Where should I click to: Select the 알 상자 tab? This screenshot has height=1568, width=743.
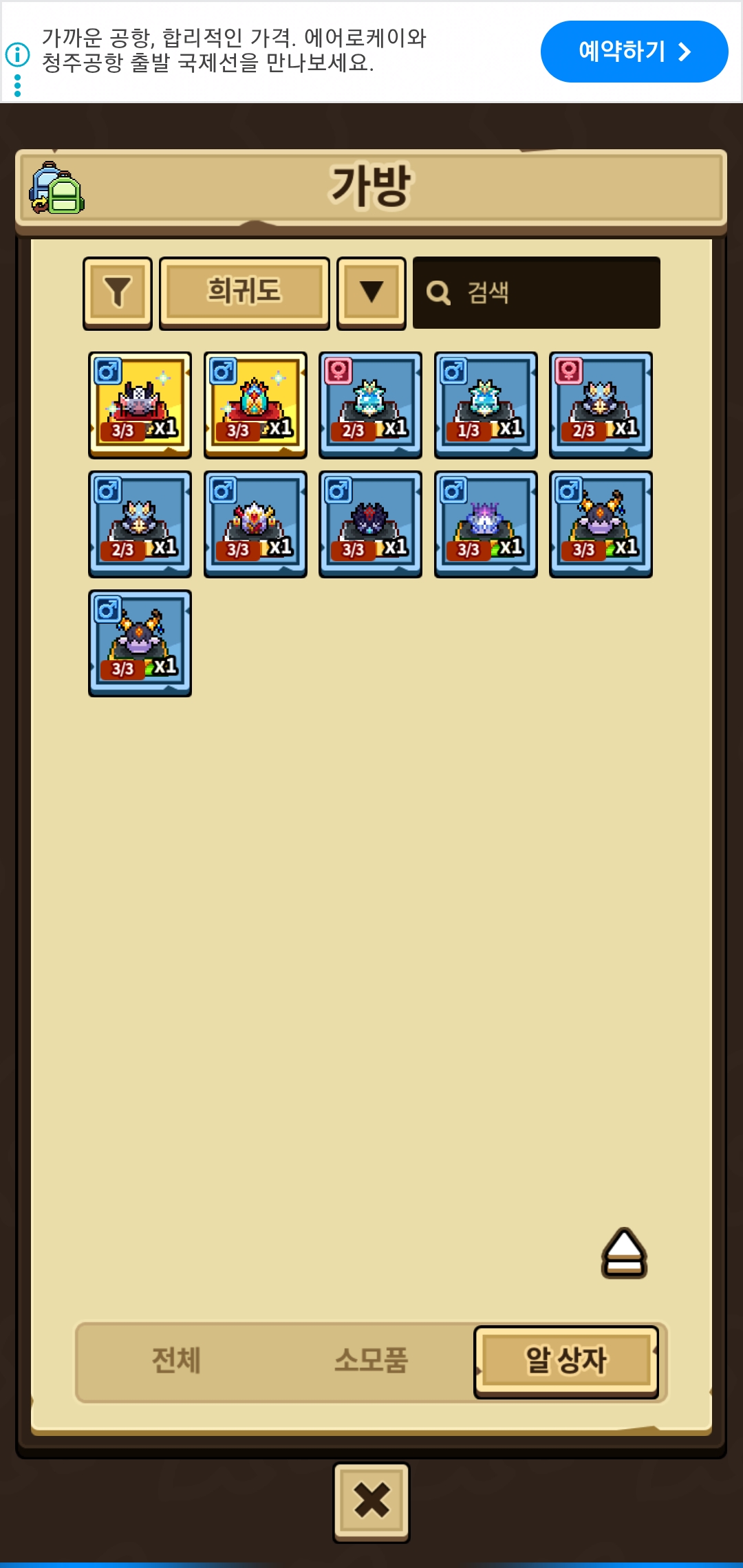coord(566,1360)
